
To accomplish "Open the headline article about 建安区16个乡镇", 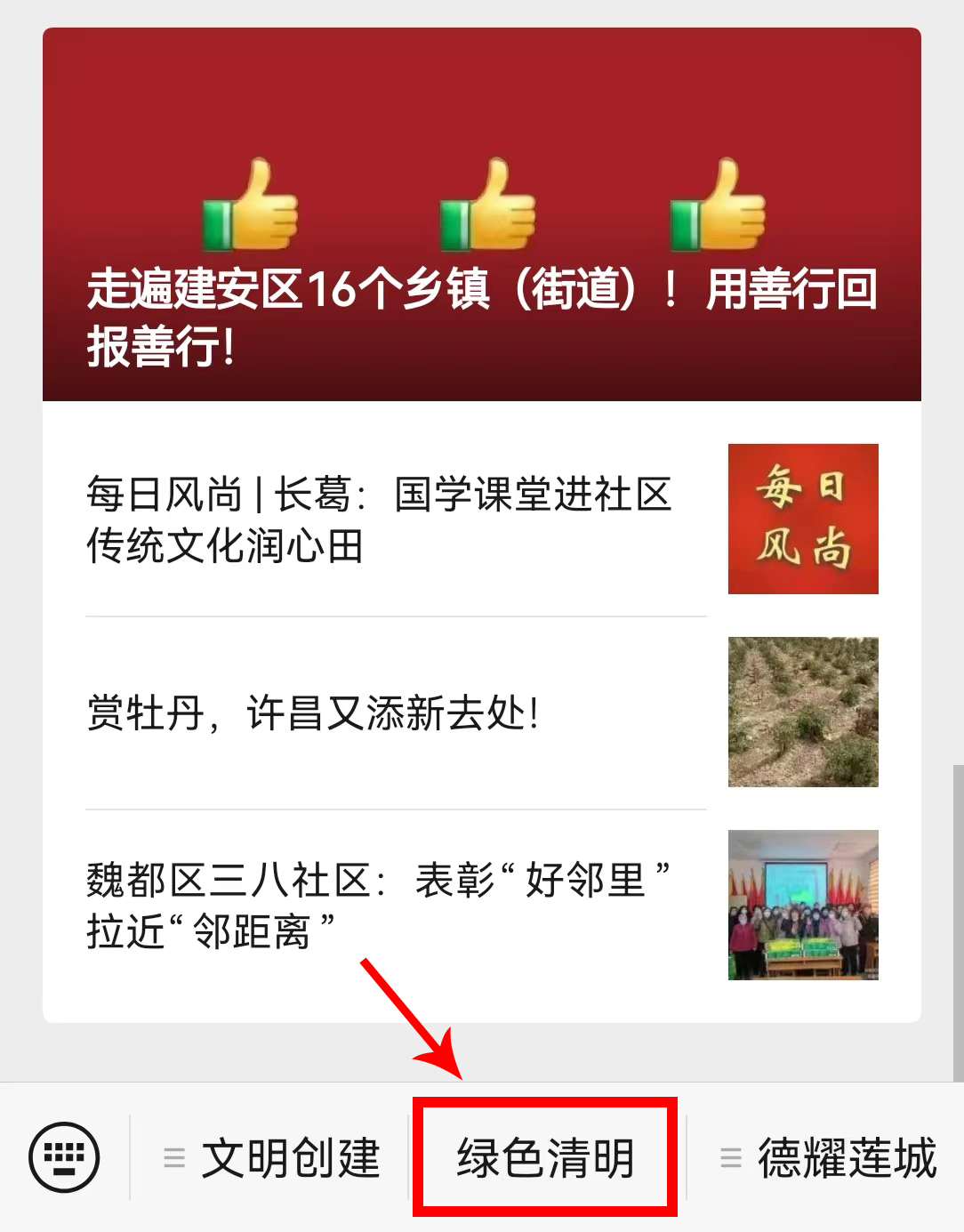I will pyautogui.click(x=481, y=316).
